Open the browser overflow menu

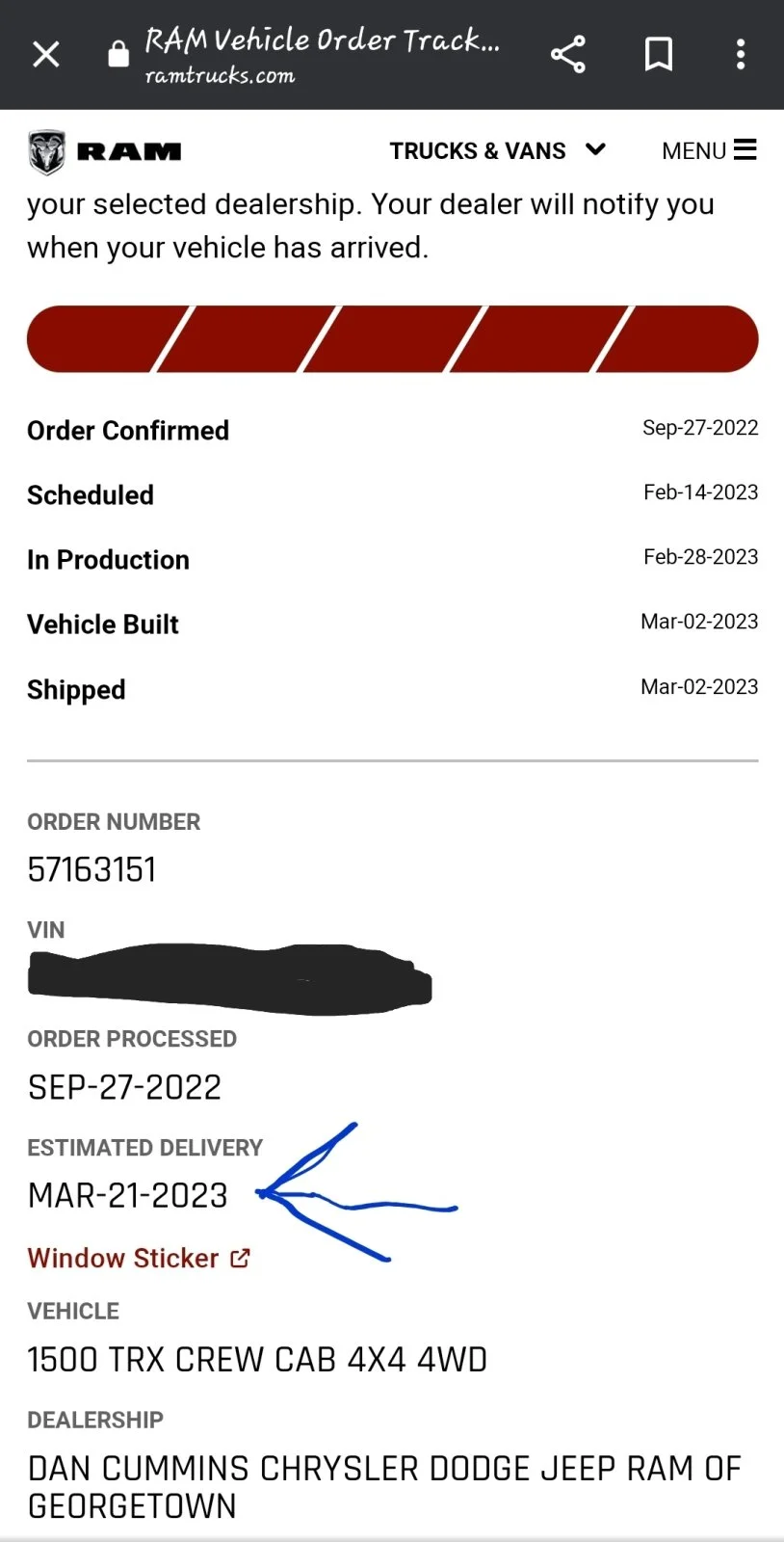(741, 54)
